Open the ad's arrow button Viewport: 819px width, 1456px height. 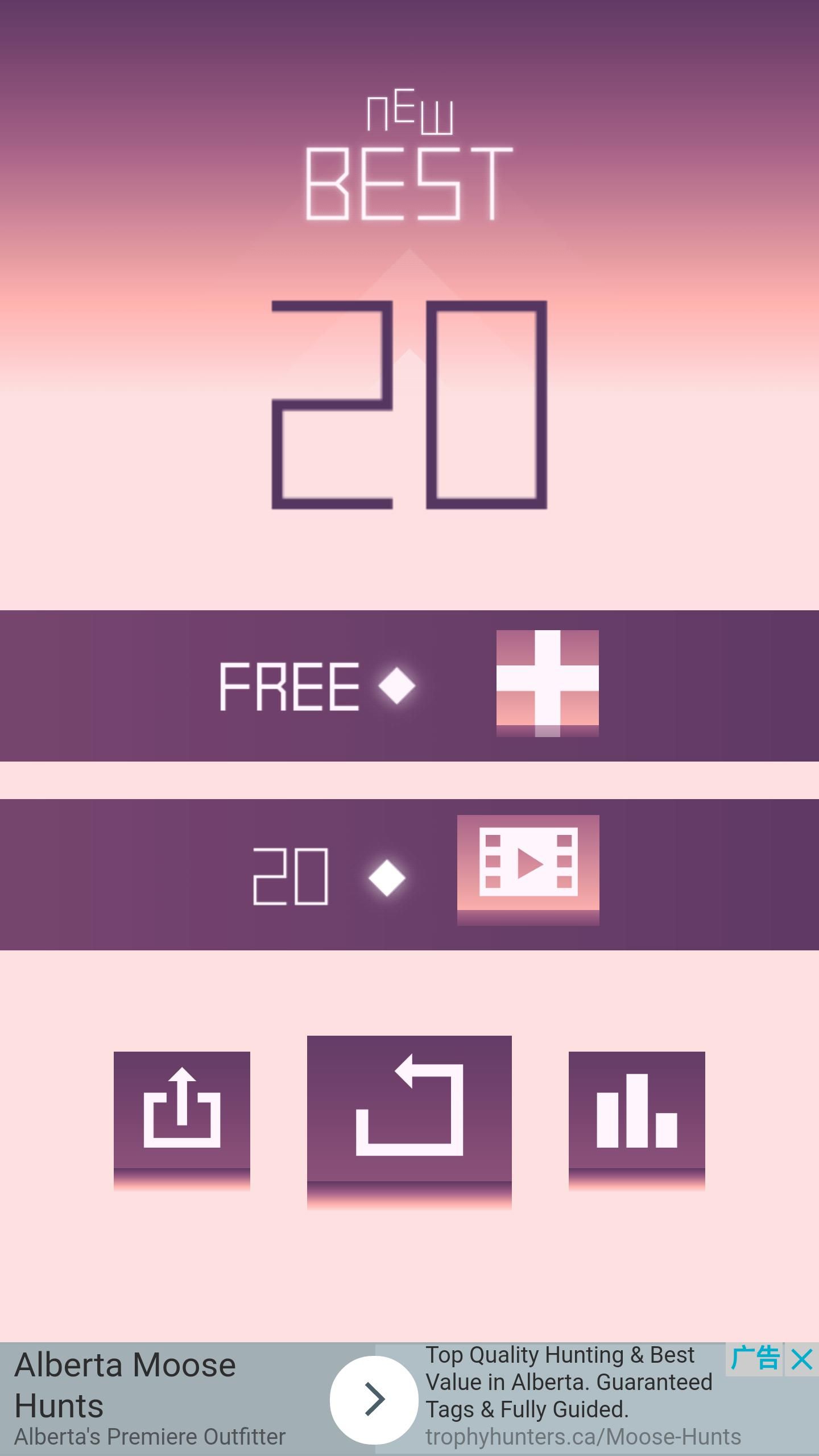374,1399
